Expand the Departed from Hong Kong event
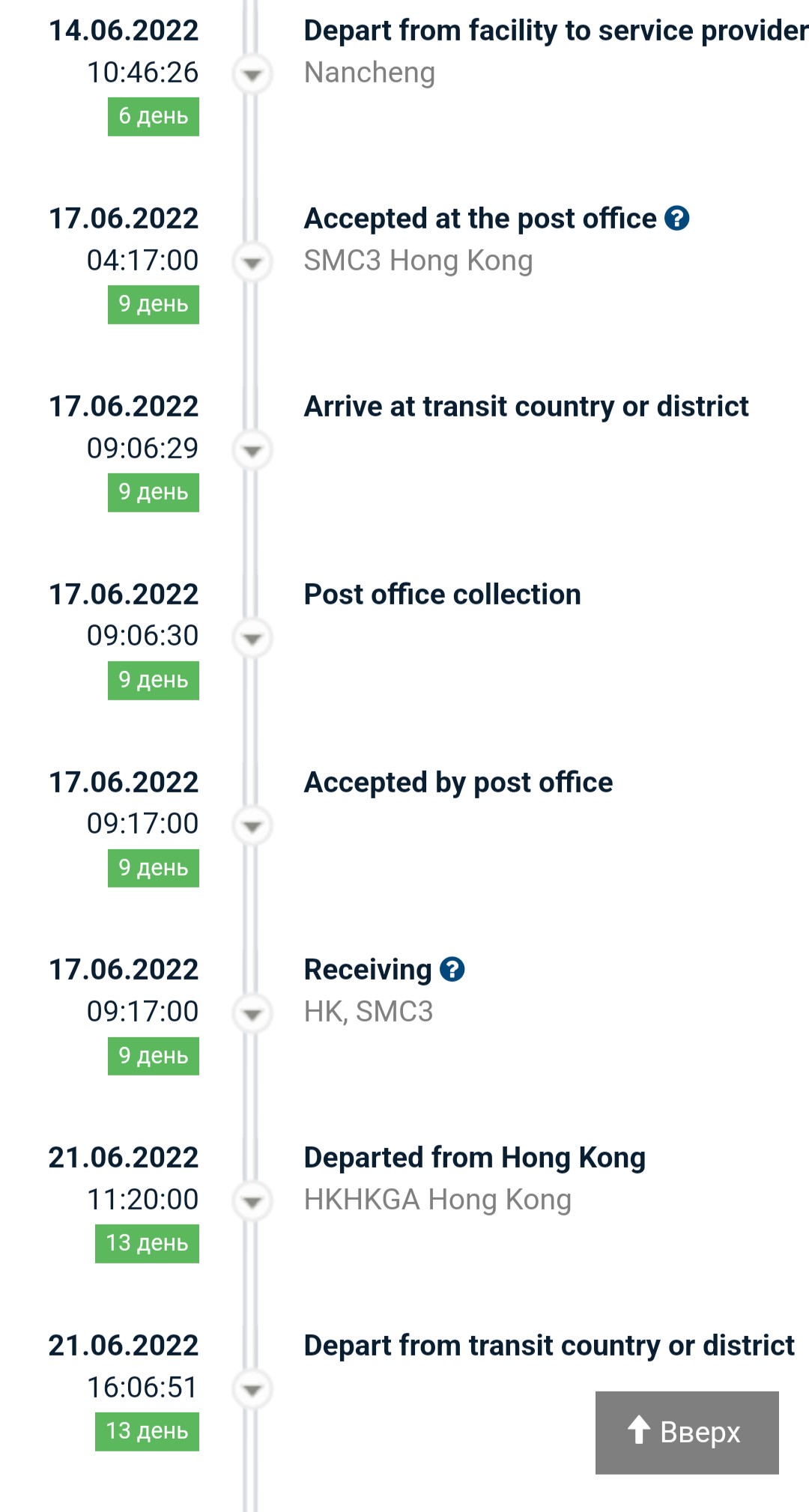809x1512 pixels. coord(252,1202)
